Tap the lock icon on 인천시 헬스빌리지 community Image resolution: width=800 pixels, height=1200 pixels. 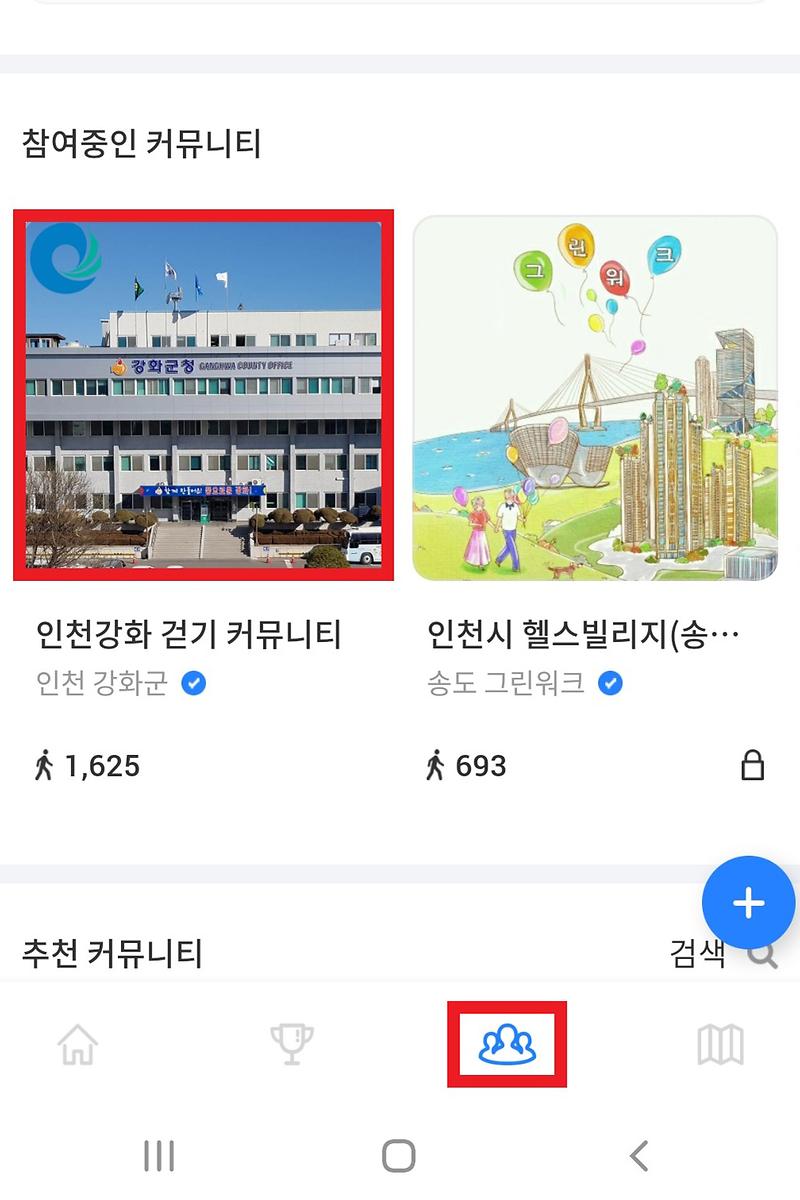coord(753,766)
